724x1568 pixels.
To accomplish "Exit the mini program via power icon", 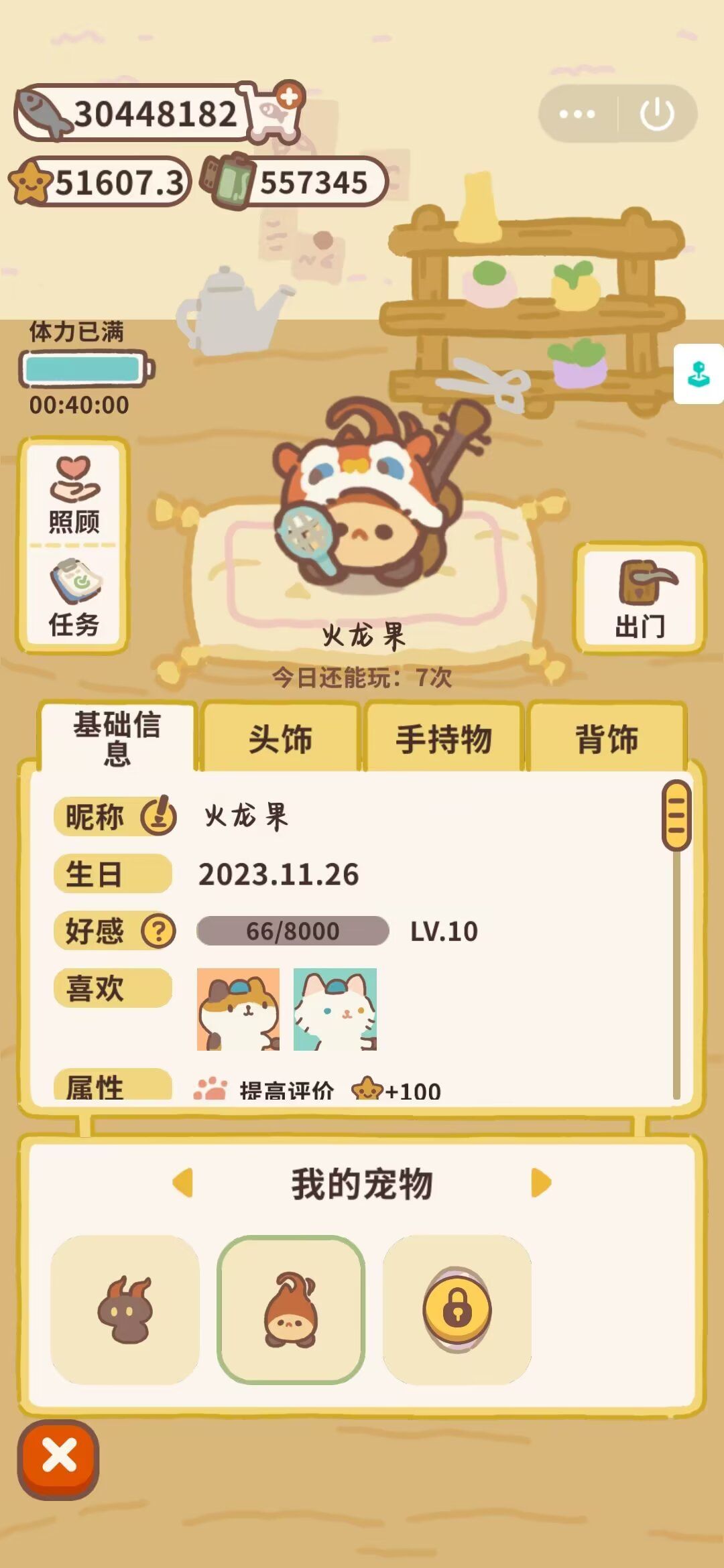I will pyautogui.click(x=657, y=114).
